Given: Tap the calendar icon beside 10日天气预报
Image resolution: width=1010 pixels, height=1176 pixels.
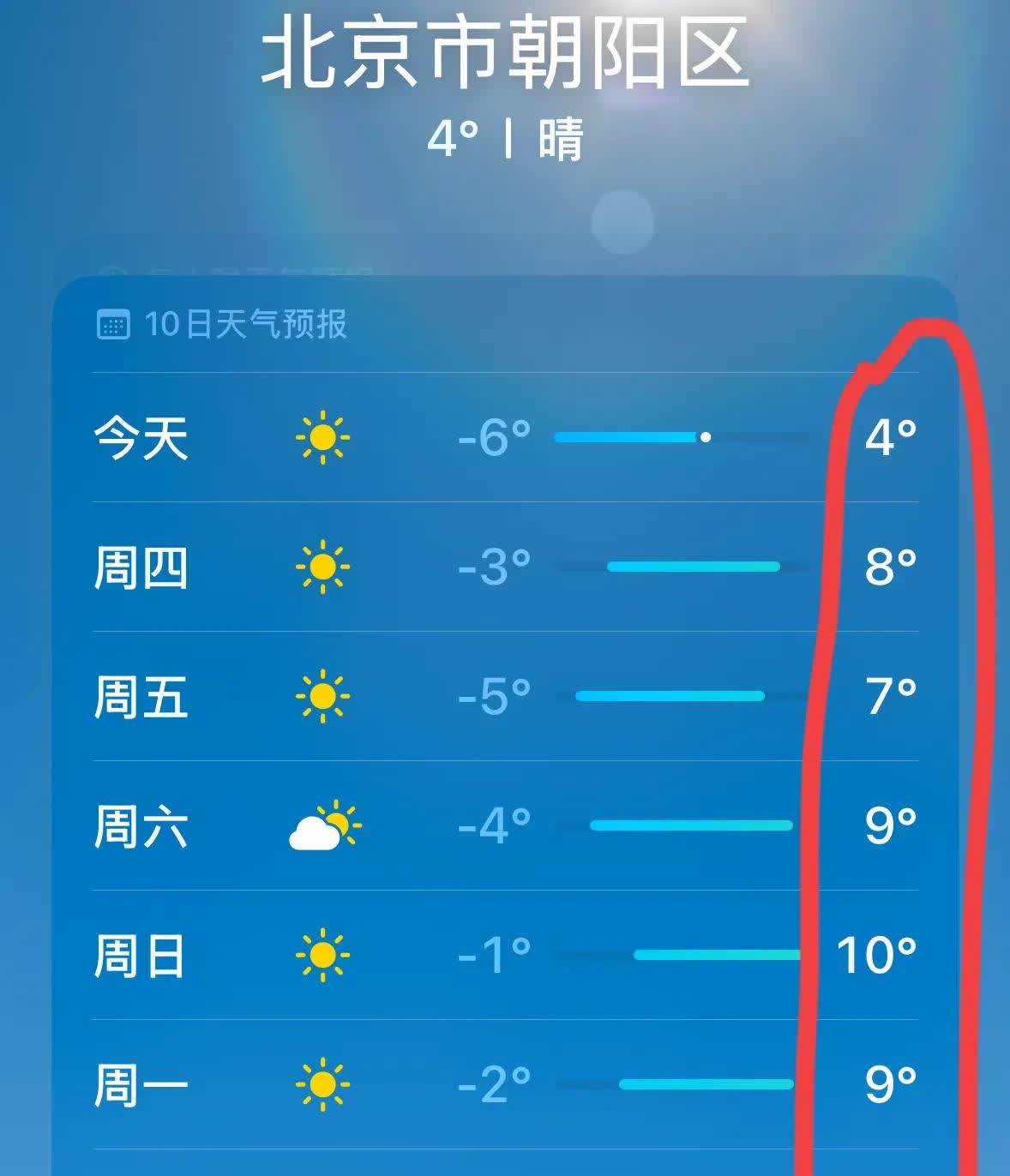Looking at the screenshot, I should click(114, 323).
